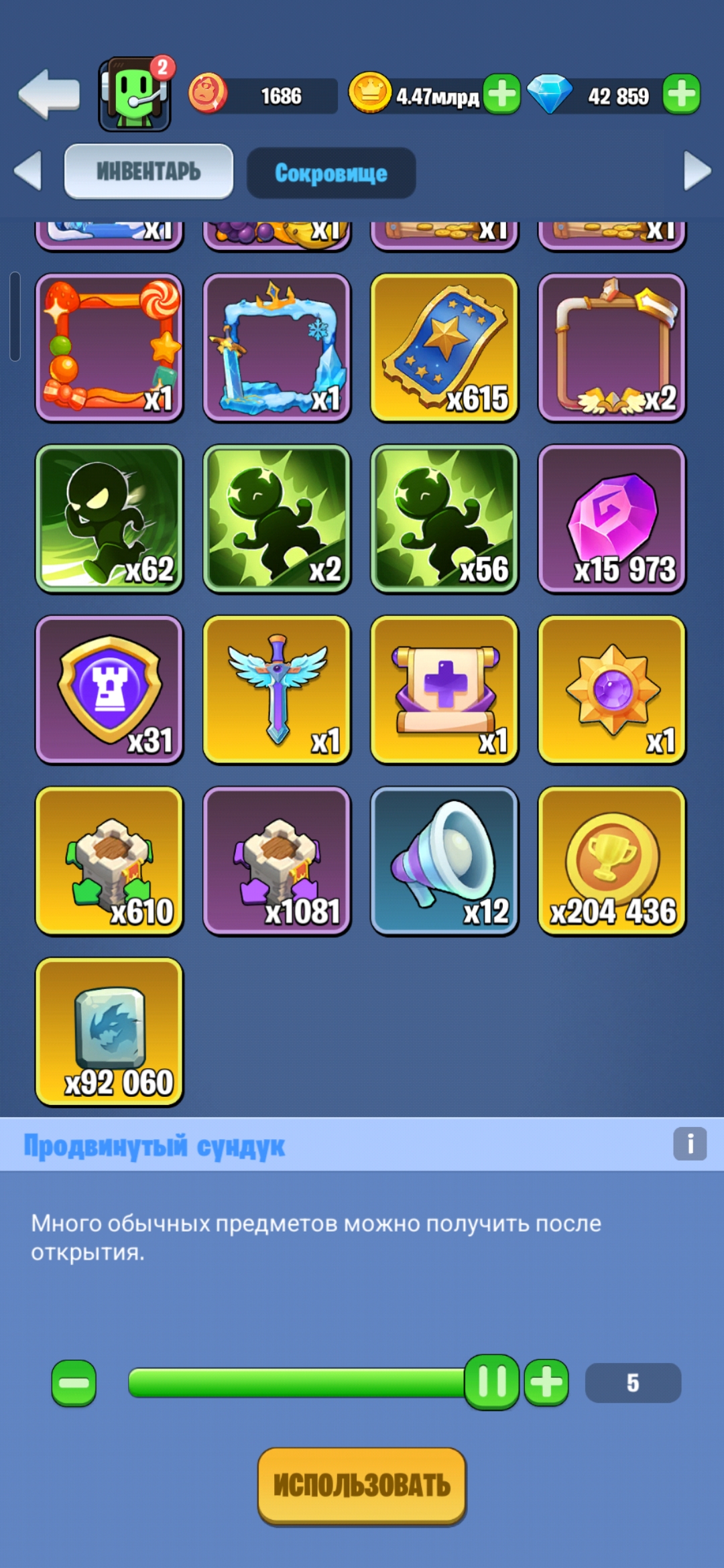Select the megaphone item x12
This screenshot has width=724, height=1568.
pos(444,860)
